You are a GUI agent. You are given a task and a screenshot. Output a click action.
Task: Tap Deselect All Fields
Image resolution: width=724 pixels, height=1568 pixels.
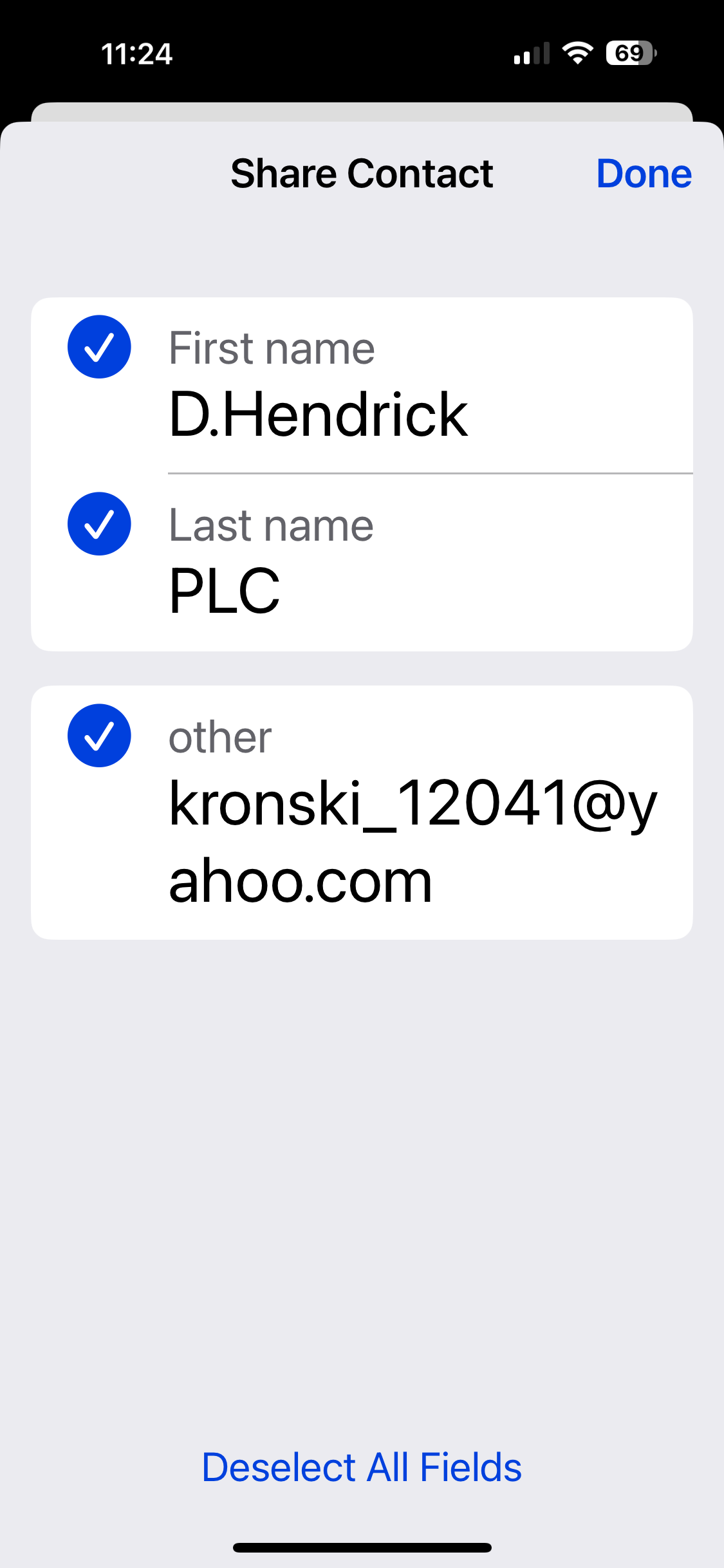(x=362, y=1468)
